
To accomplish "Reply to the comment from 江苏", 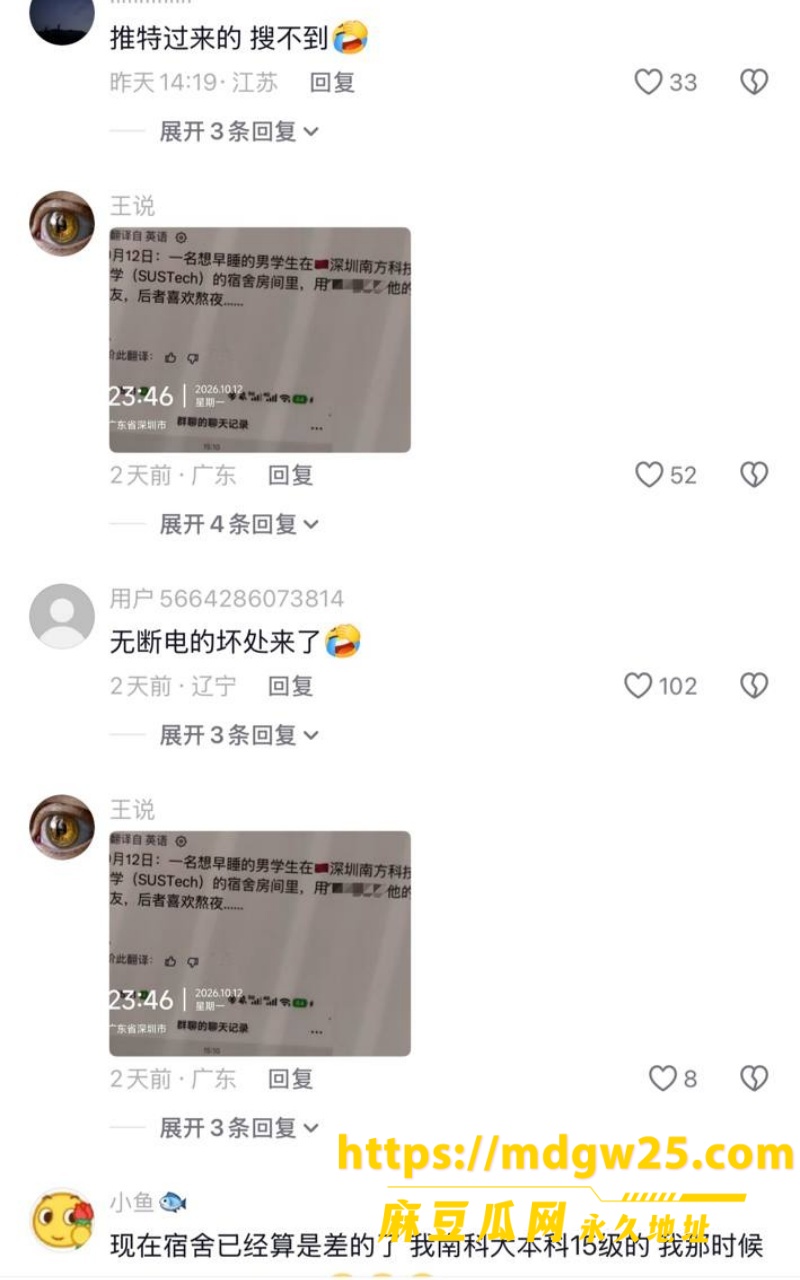I will tap(332, 82).
